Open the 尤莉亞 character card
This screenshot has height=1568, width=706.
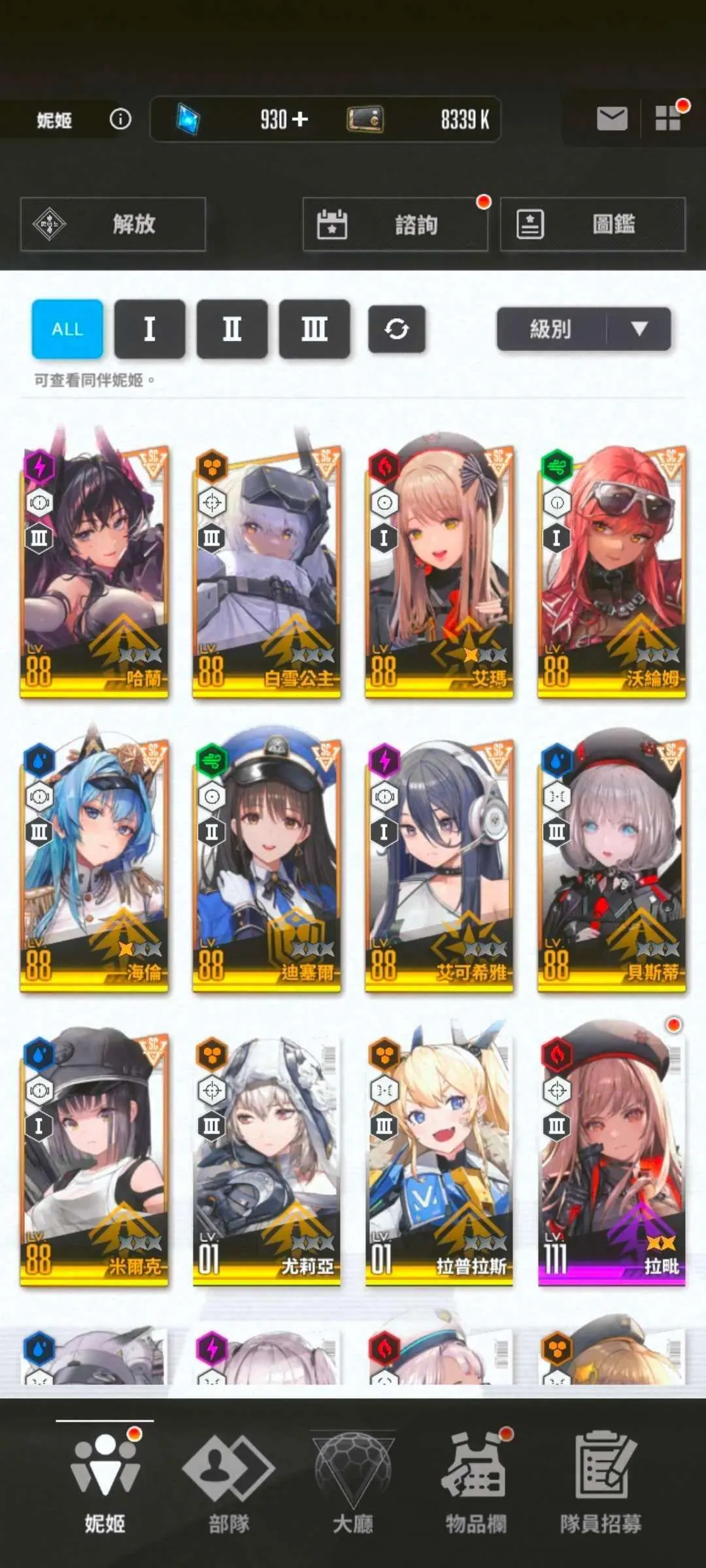click(x=267, y=1156)
